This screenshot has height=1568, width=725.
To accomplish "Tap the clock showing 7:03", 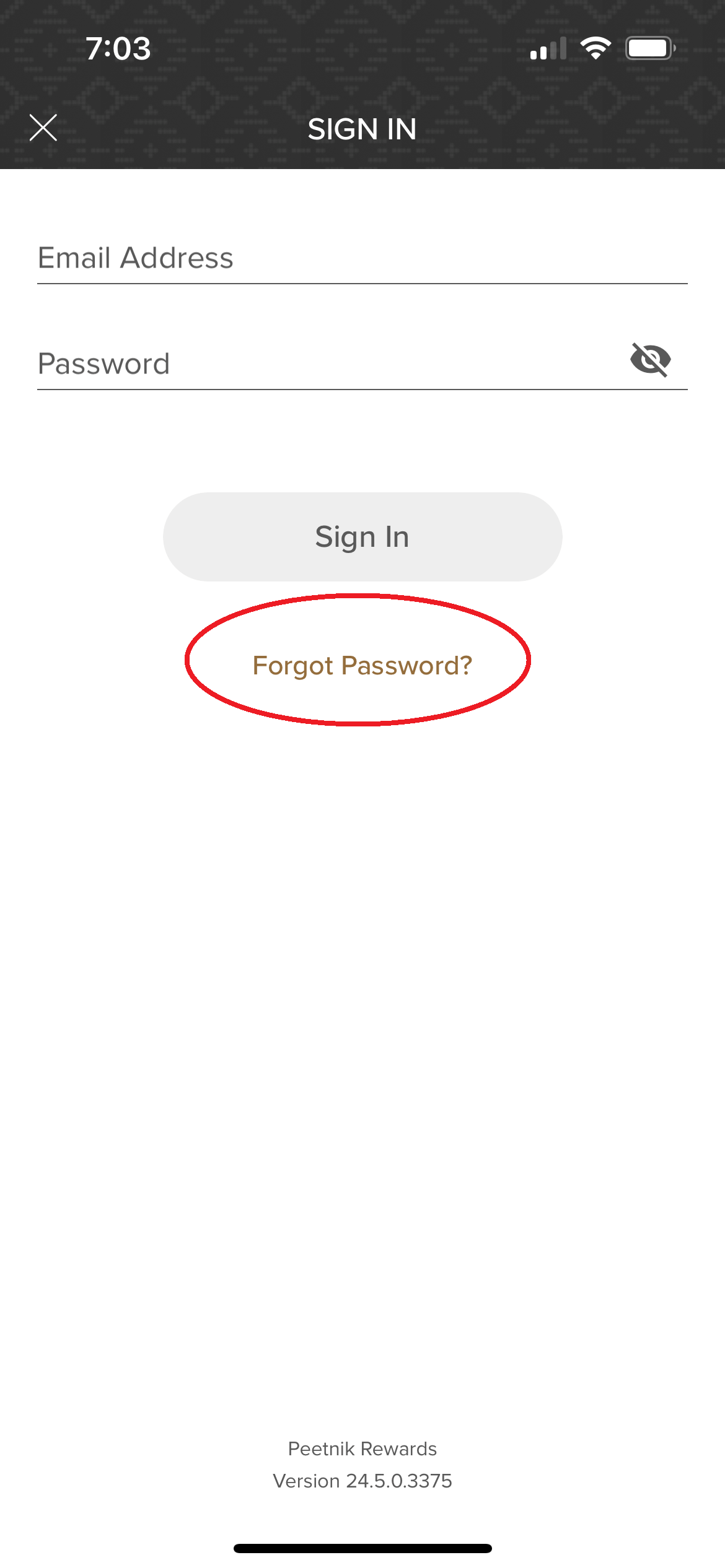I will pos(118,48).
